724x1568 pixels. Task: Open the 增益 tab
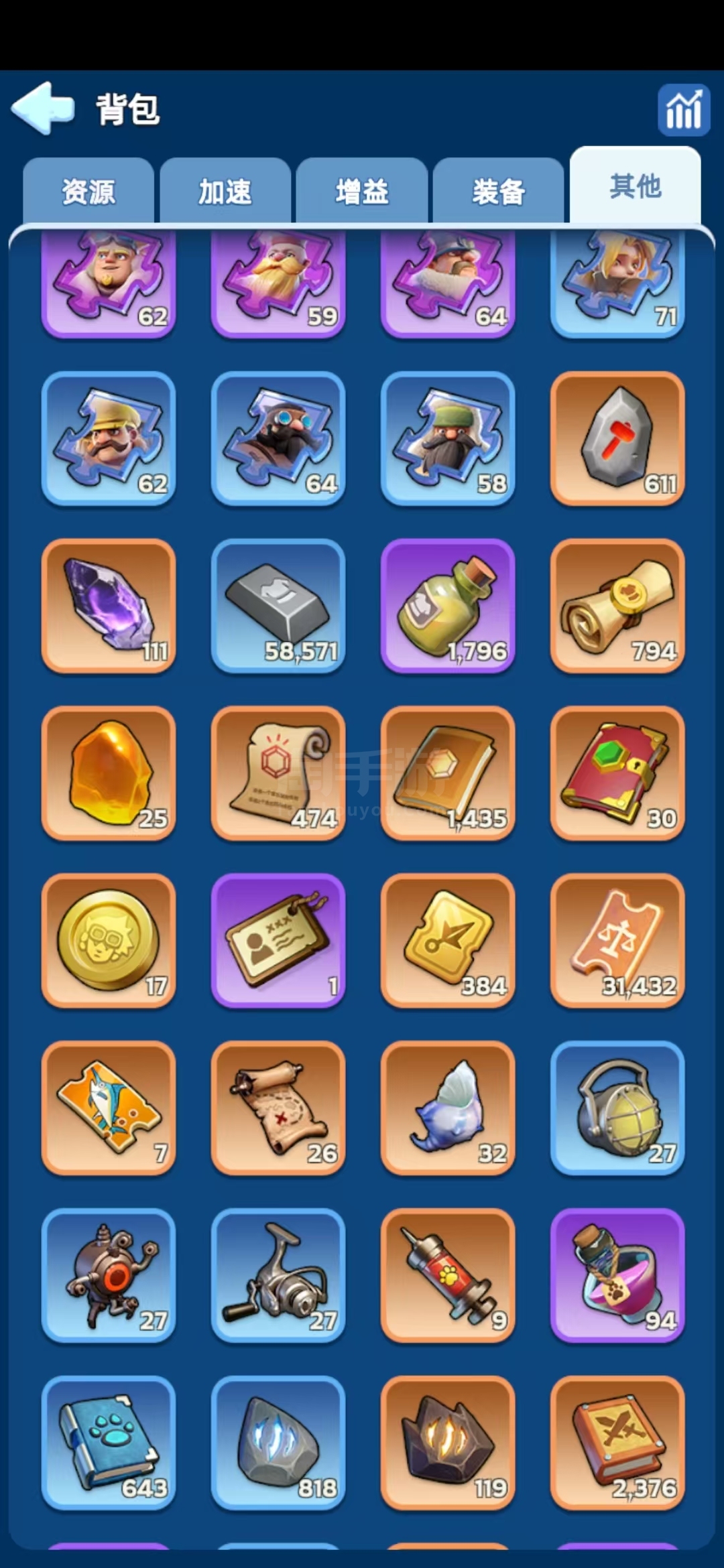click(x=362, y=192)
